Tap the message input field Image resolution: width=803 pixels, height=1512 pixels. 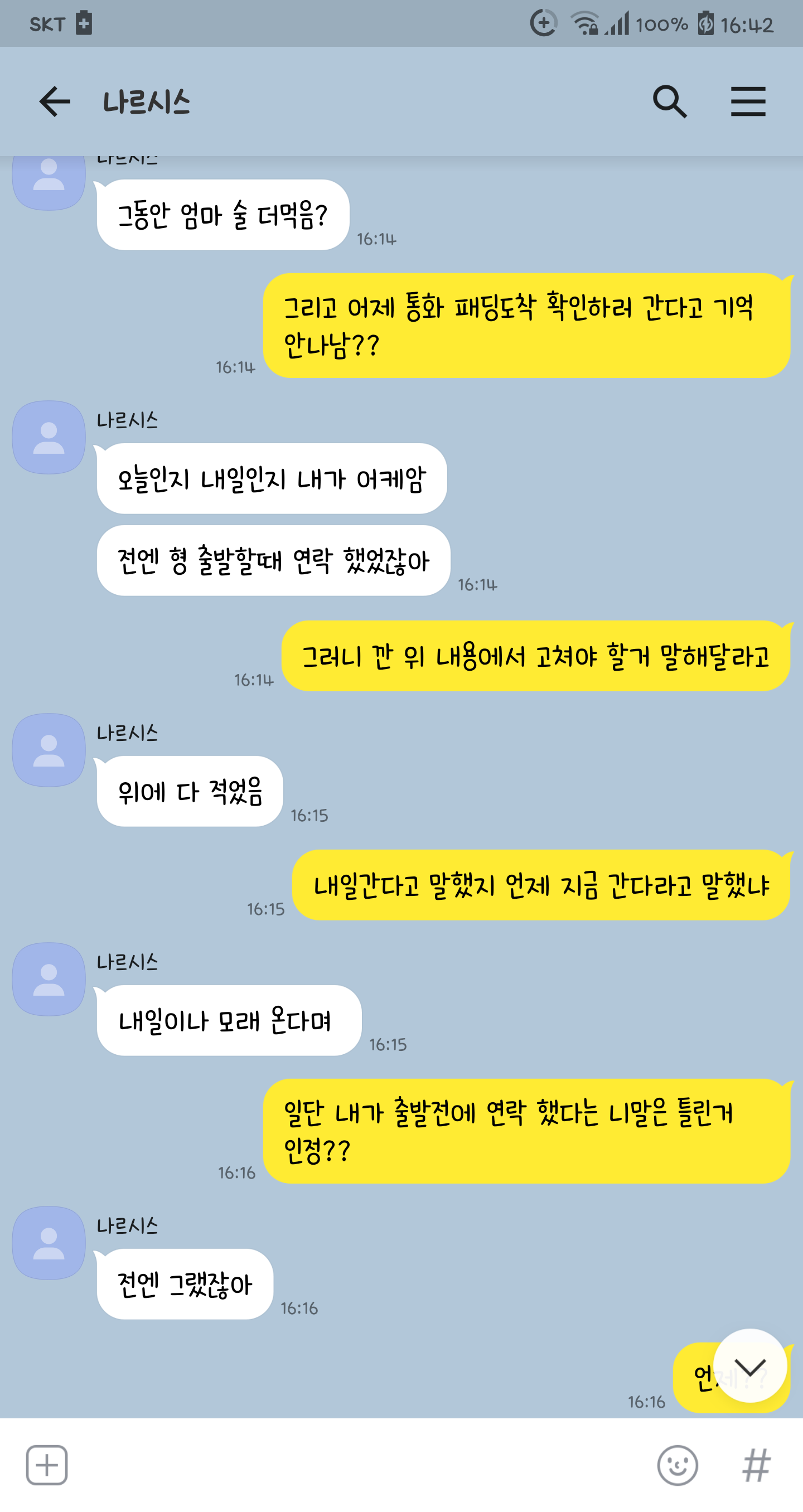coord(361,1465)
